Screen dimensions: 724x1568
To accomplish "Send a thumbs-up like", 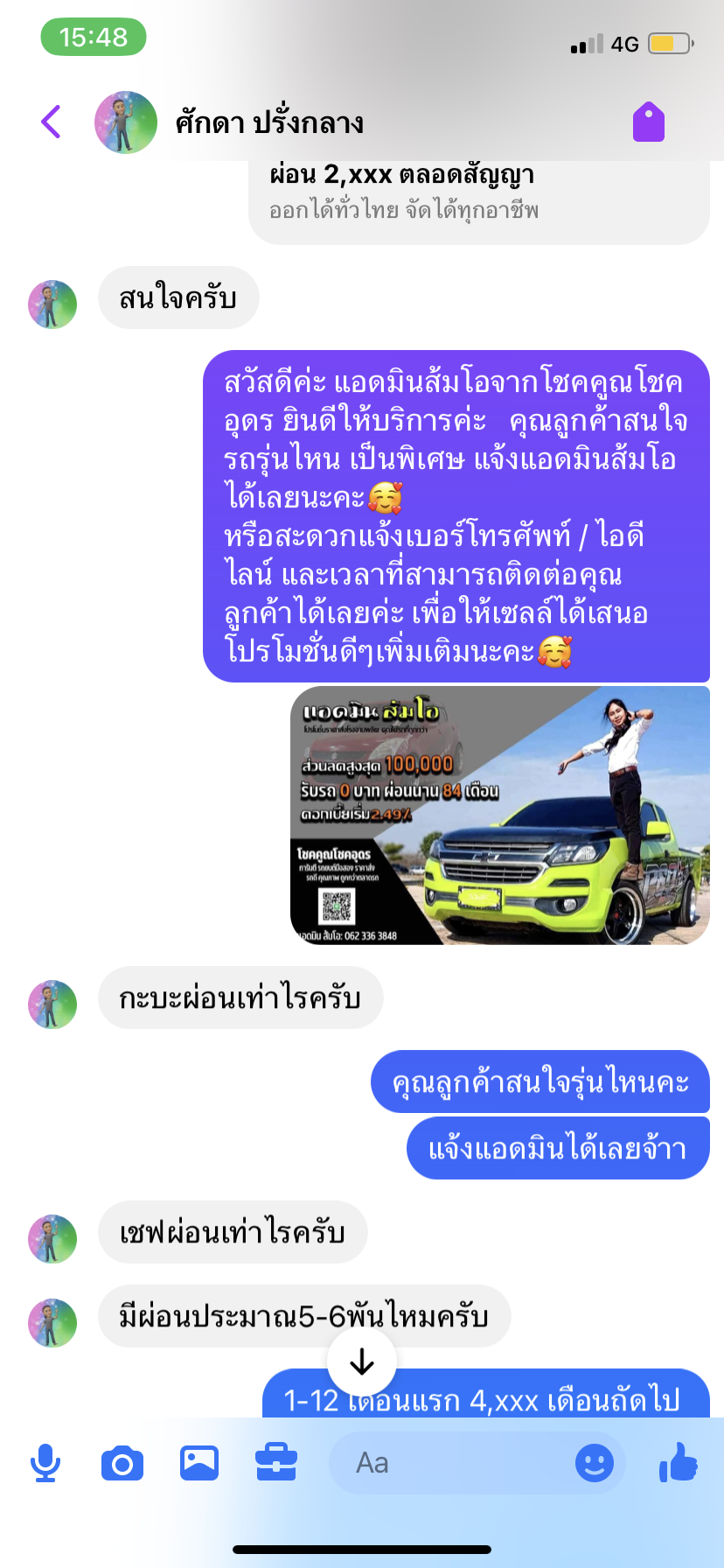I will point(679,1462).
